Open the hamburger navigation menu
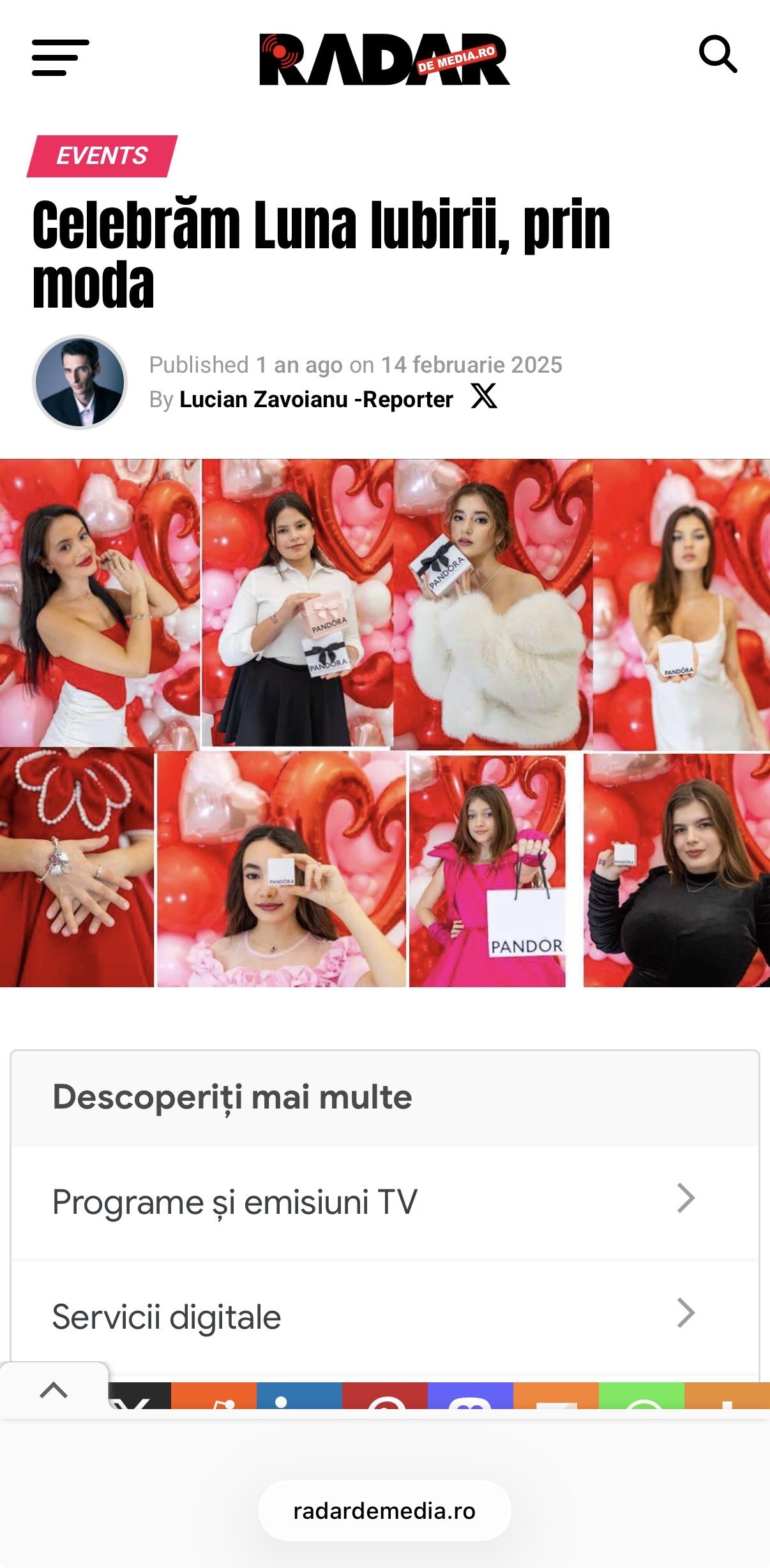The height and width of the screenshot is (1568, 770). (x=61, y=57)
